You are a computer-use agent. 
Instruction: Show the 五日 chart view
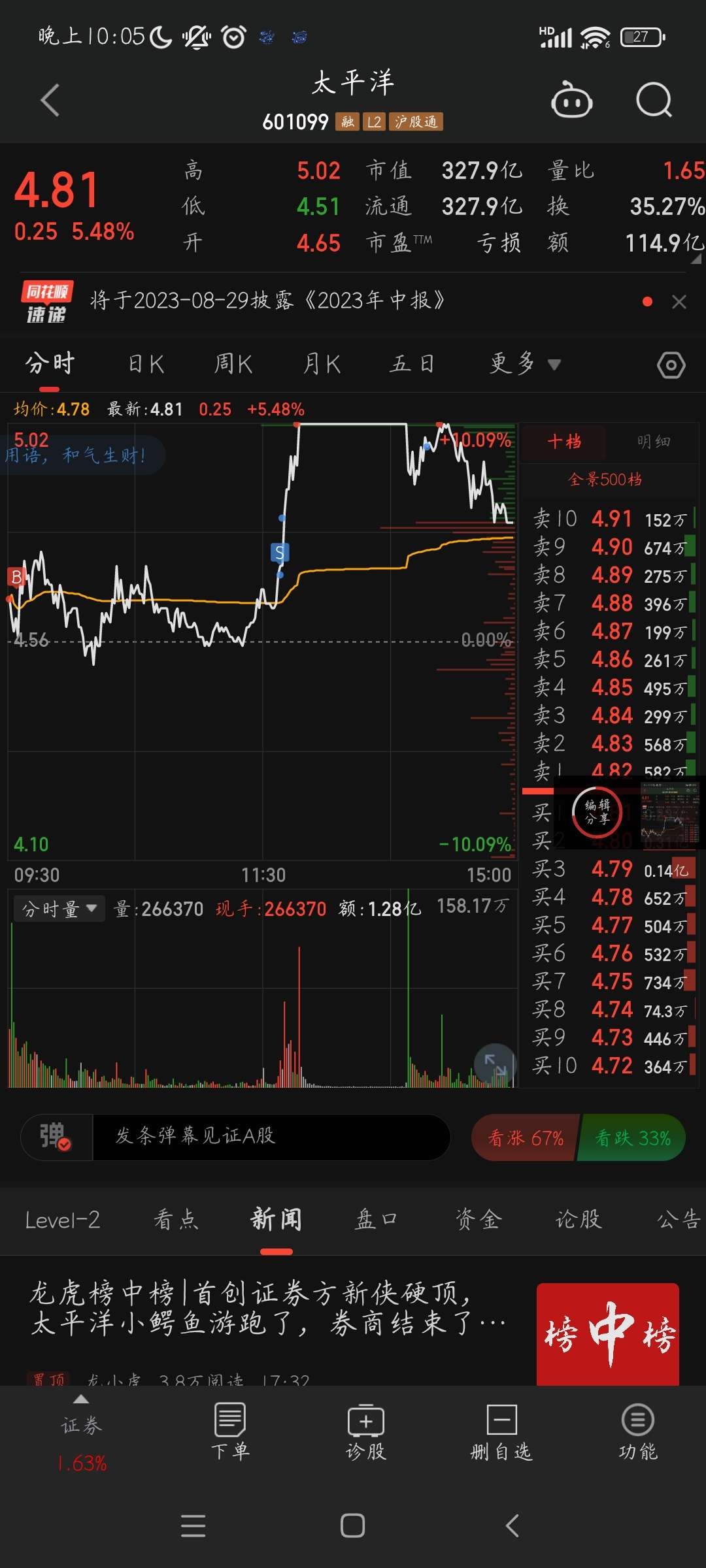click(x=412, y=364)
